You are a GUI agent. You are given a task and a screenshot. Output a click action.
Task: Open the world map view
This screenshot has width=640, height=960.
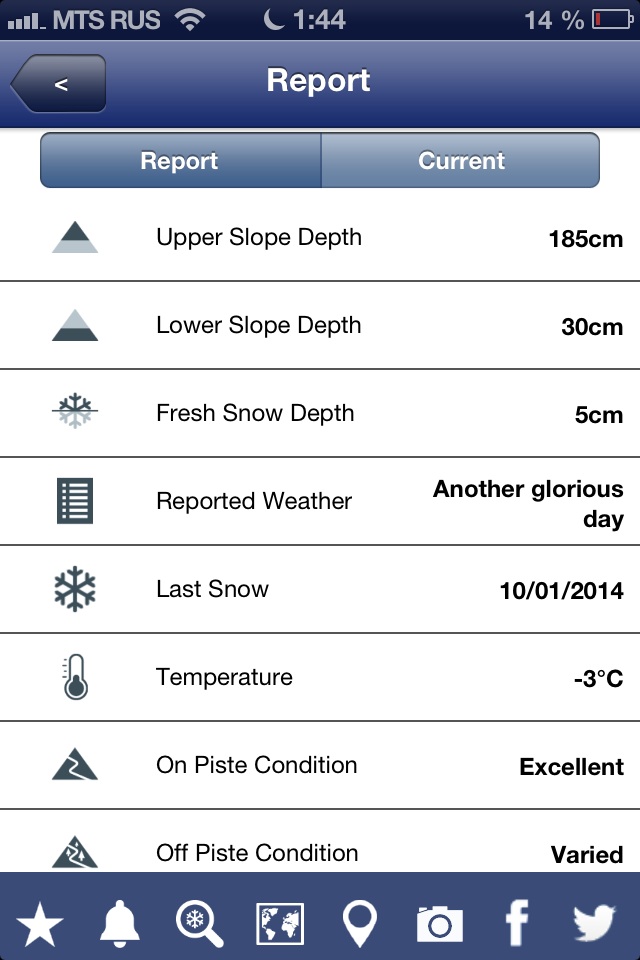[280, 924]
